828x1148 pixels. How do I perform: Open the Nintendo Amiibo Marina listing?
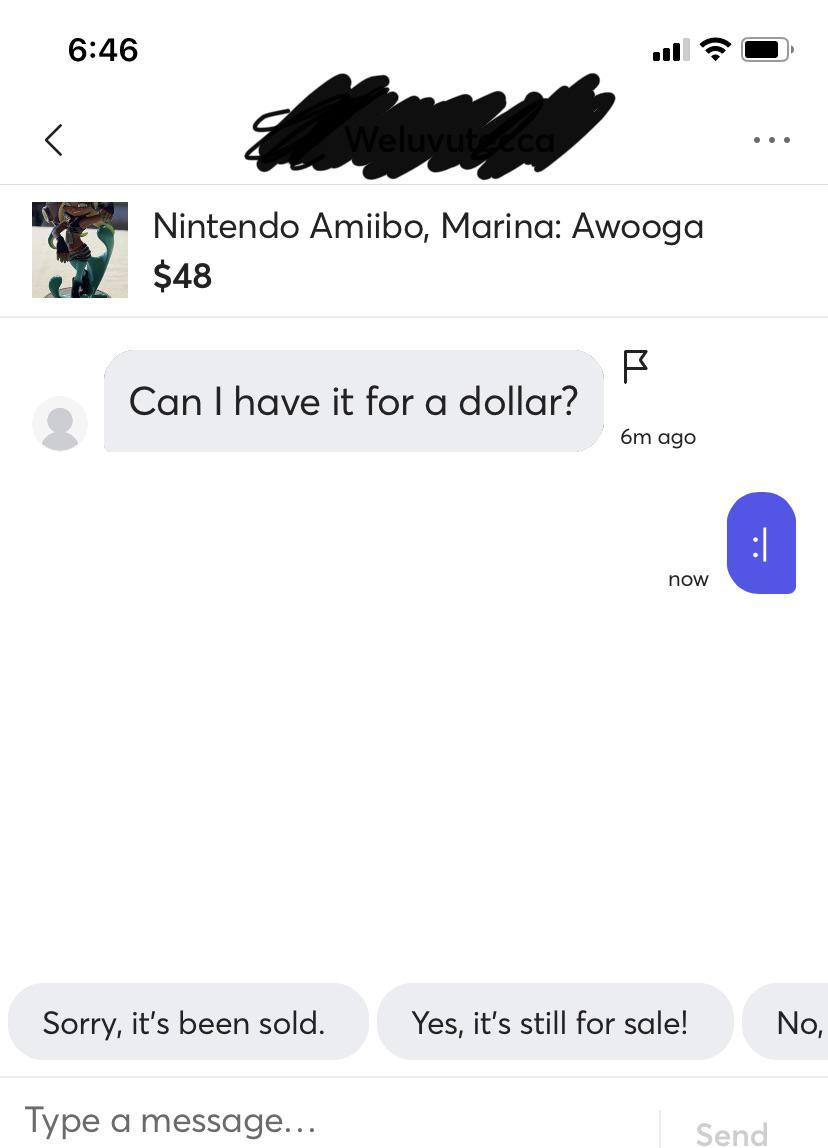point(414,250)
